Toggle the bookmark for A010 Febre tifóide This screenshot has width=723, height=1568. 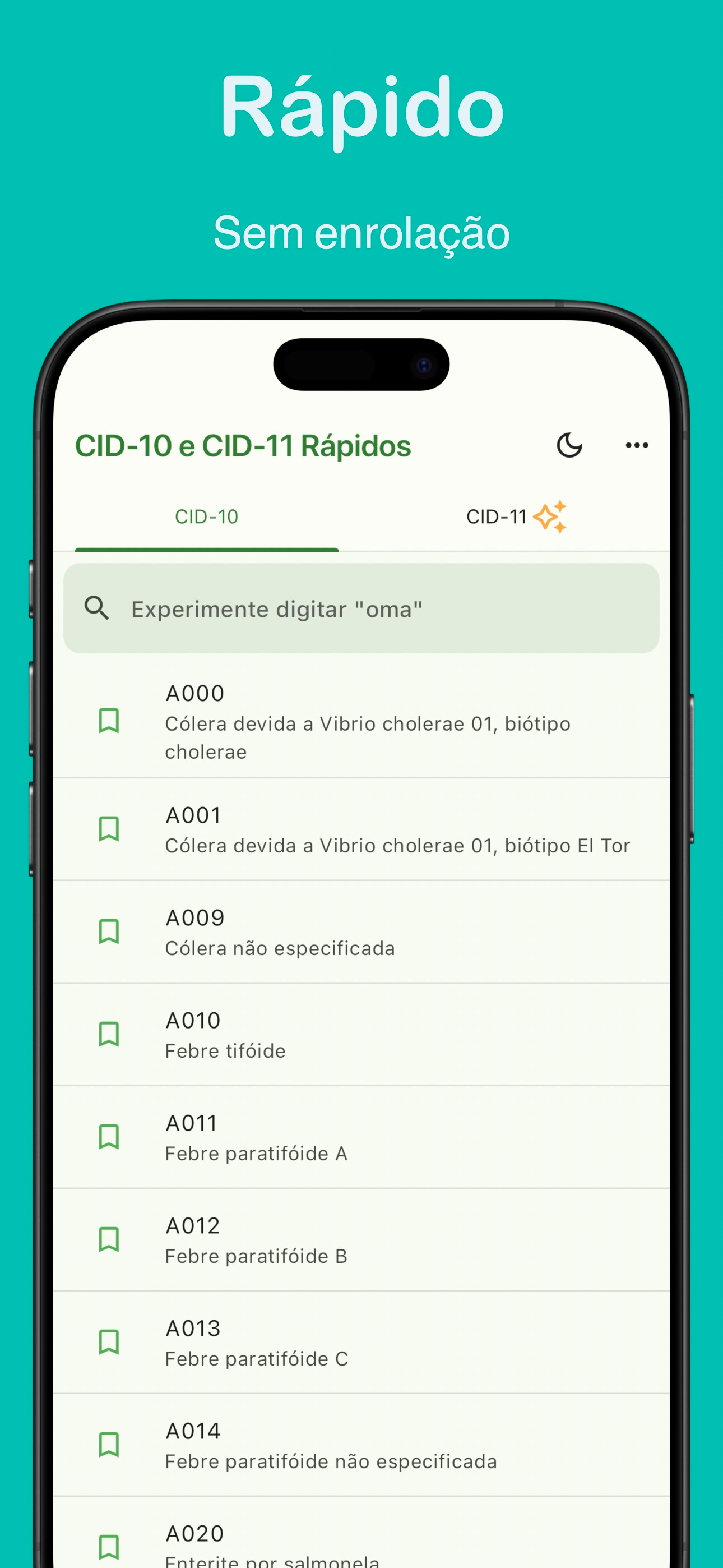[x=109, y=1035]
